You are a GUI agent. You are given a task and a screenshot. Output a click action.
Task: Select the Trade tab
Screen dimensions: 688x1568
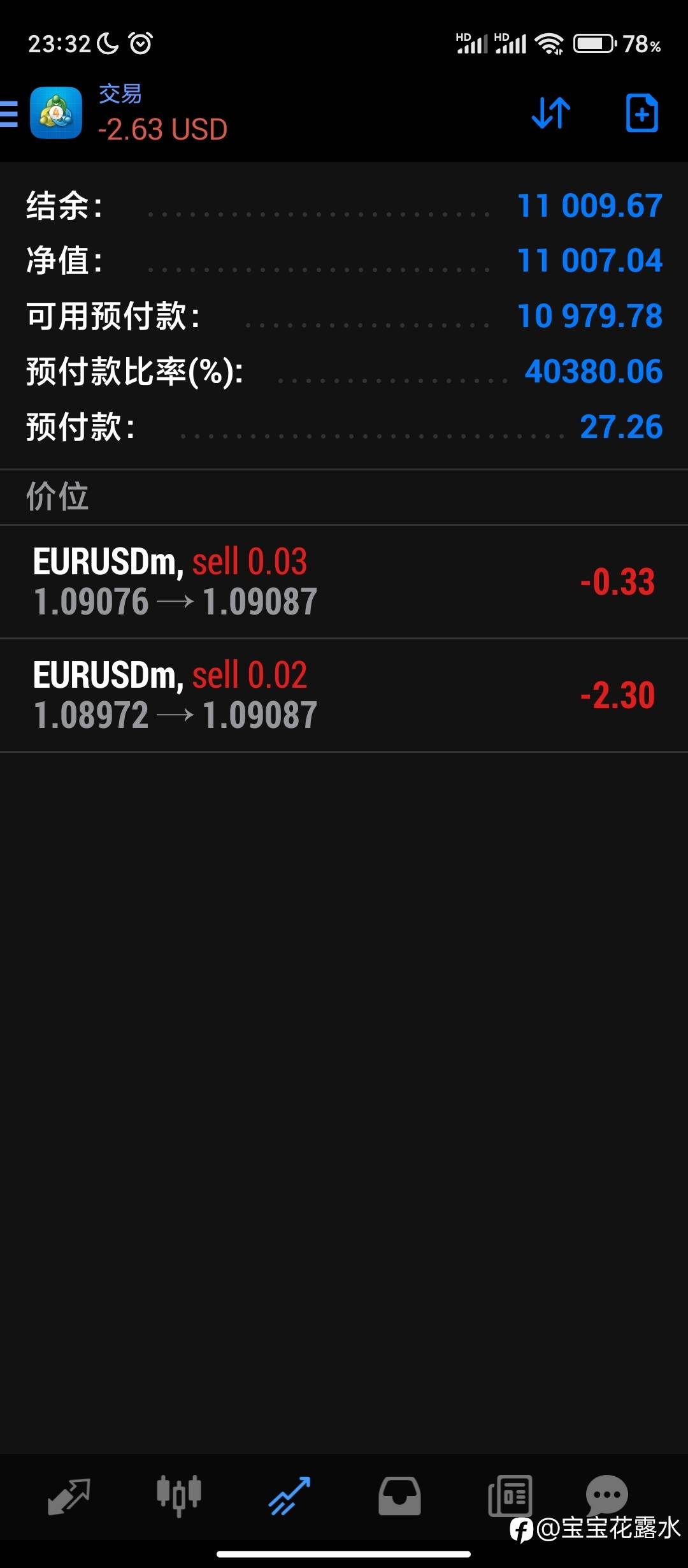[x=289, y=1495]
